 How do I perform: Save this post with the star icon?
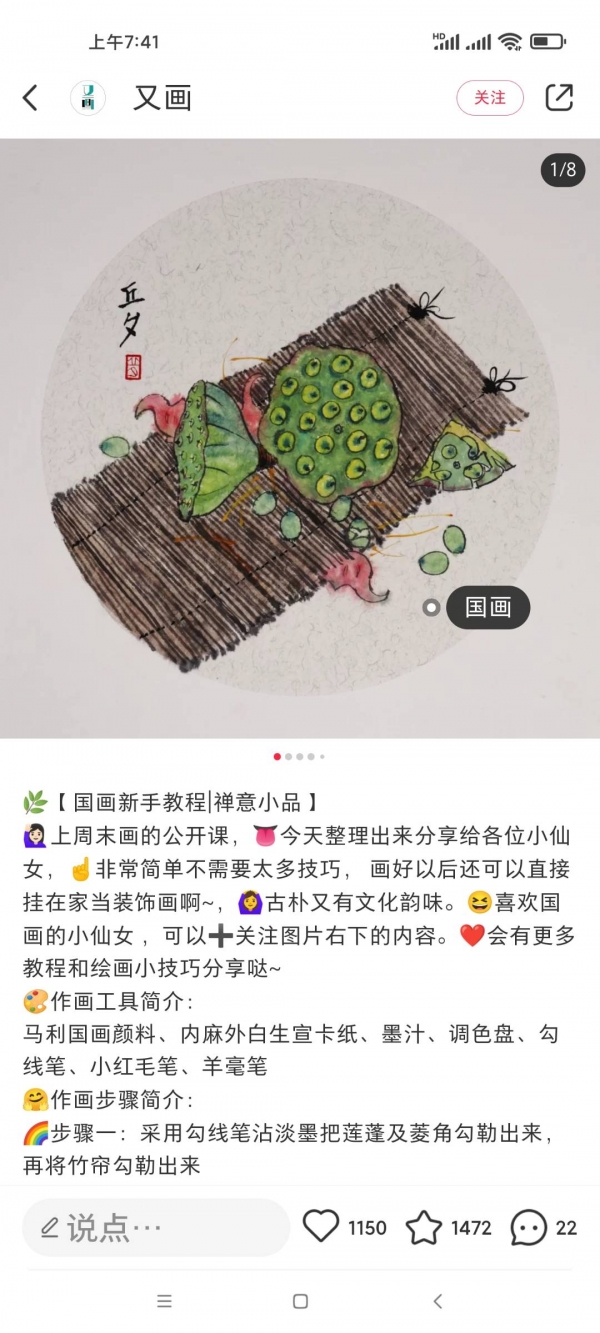(424, 1227)
